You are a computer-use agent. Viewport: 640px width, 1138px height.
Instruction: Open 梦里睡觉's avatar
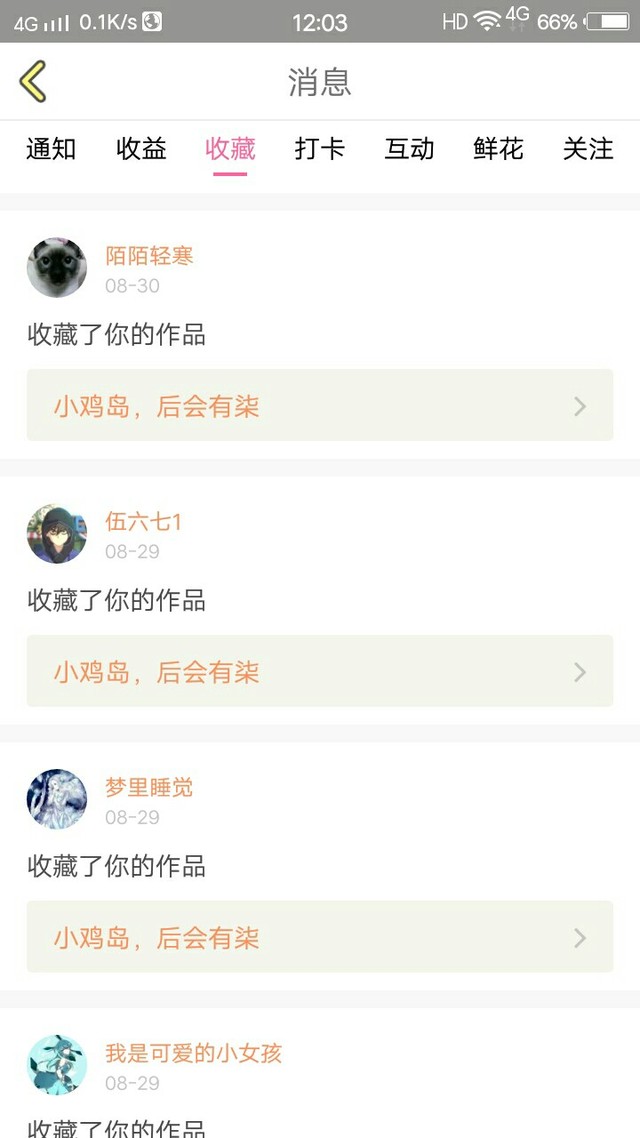[x=57, y=799]
